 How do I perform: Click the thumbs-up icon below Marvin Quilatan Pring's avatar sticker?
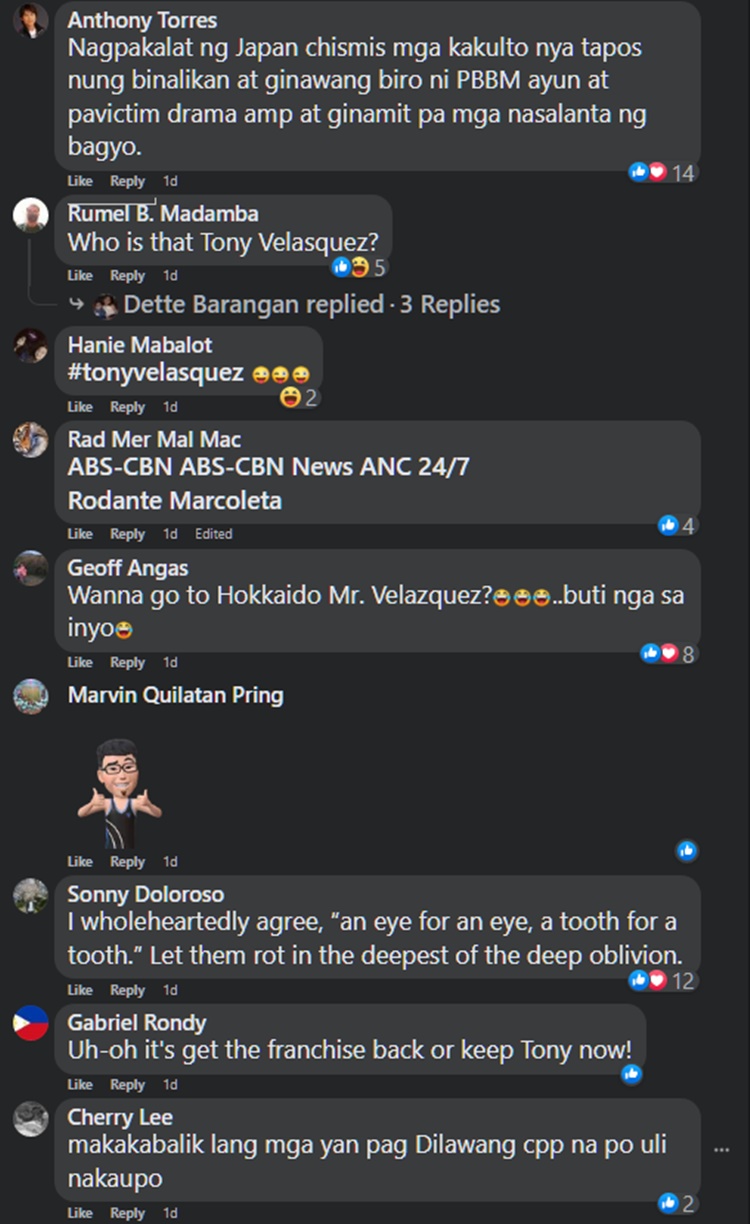pos(687,851)
